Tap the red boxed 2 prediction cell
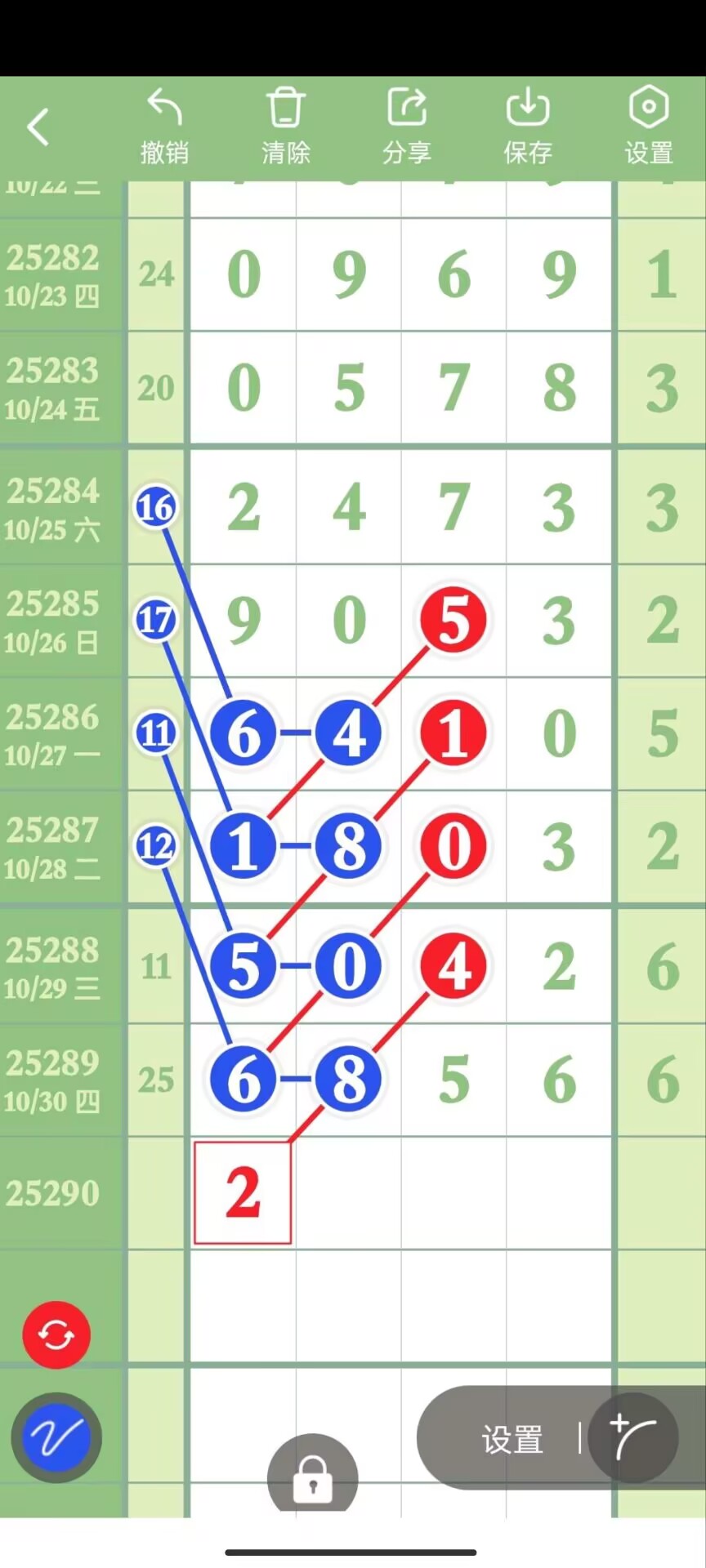Viewport: 706px width, 1568px height. pos(243,1193)
